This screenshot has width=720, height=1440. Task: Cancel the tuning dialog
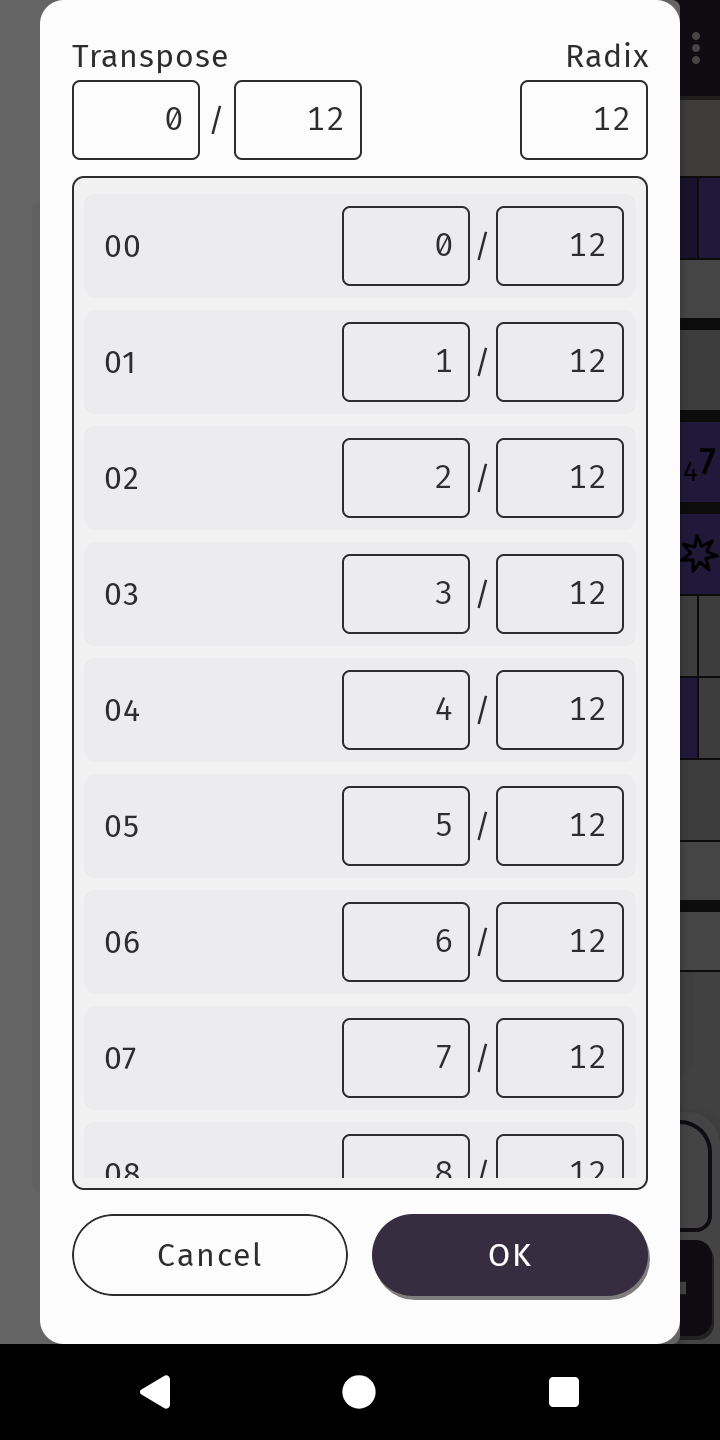point(210,1255)
